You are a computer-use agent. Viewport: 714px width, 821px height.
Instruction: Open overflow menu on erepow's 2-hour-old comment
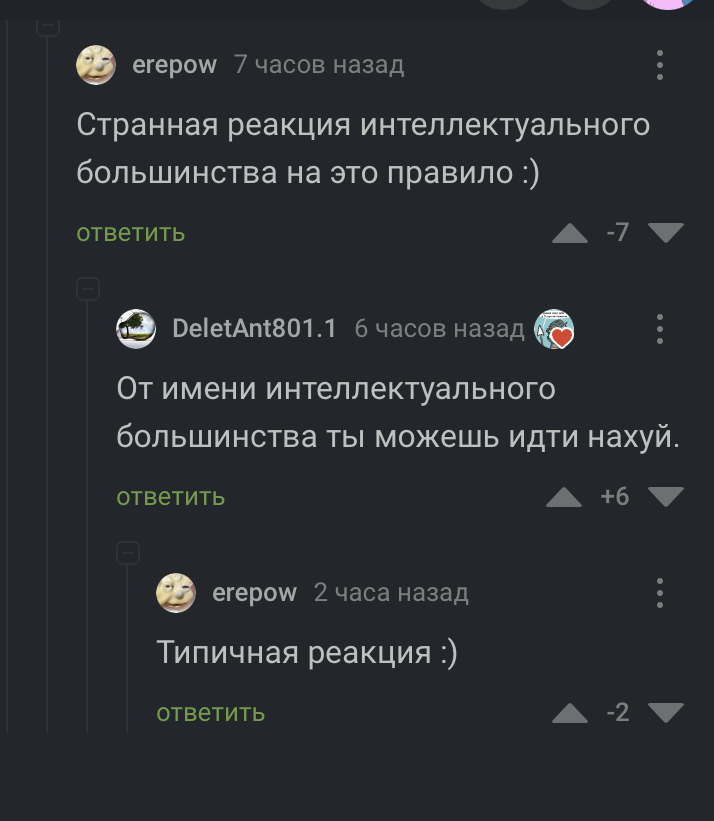[x=660, y=593]
